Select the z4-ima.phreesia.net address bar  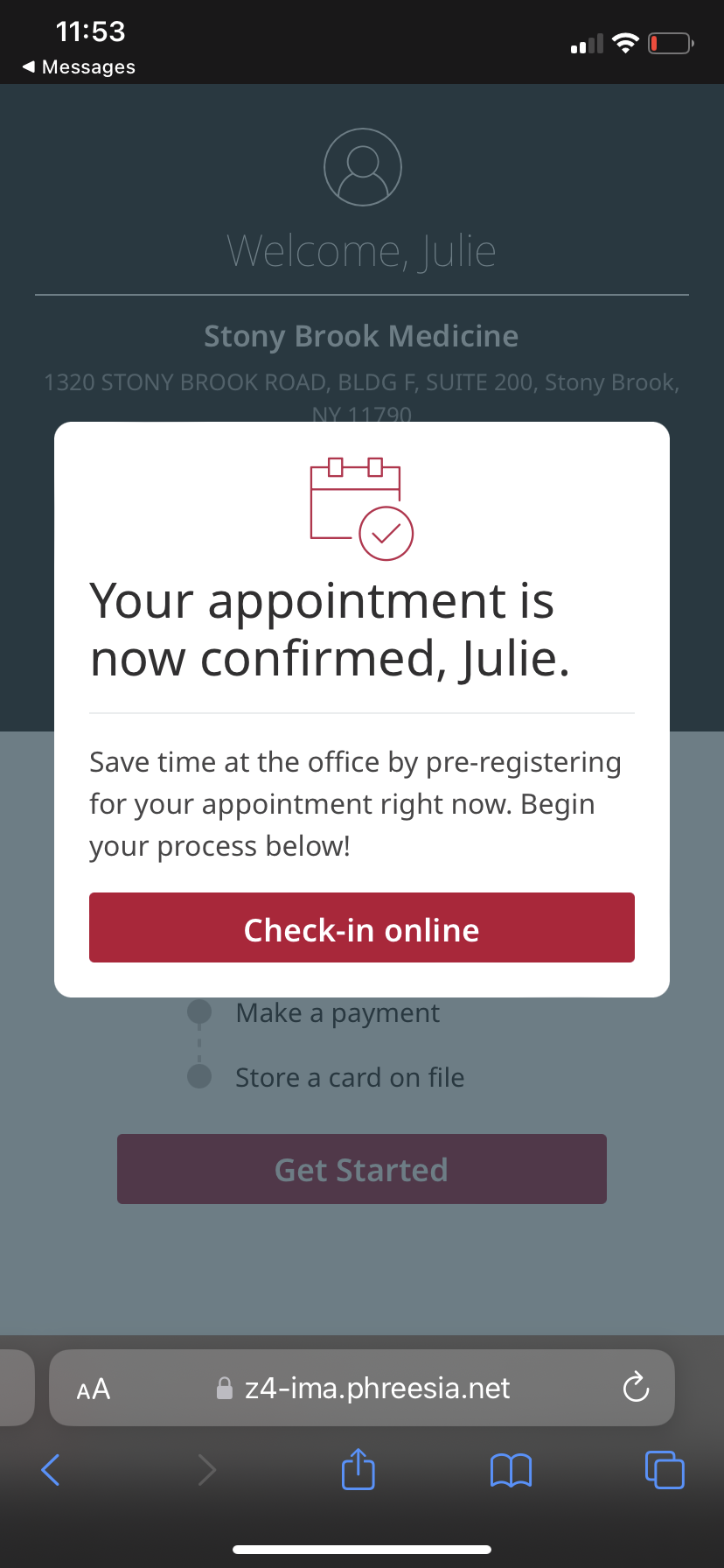coord(362,1388)
